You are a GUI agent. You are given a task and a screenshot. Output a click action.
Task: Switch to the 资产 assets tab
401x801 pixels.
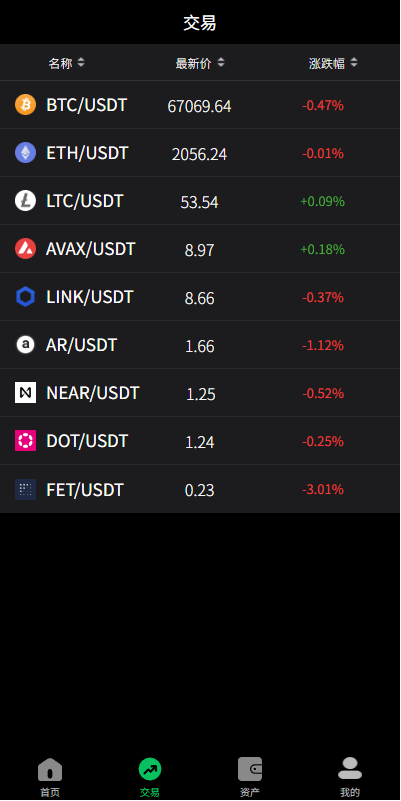click(x=250, y=777)
